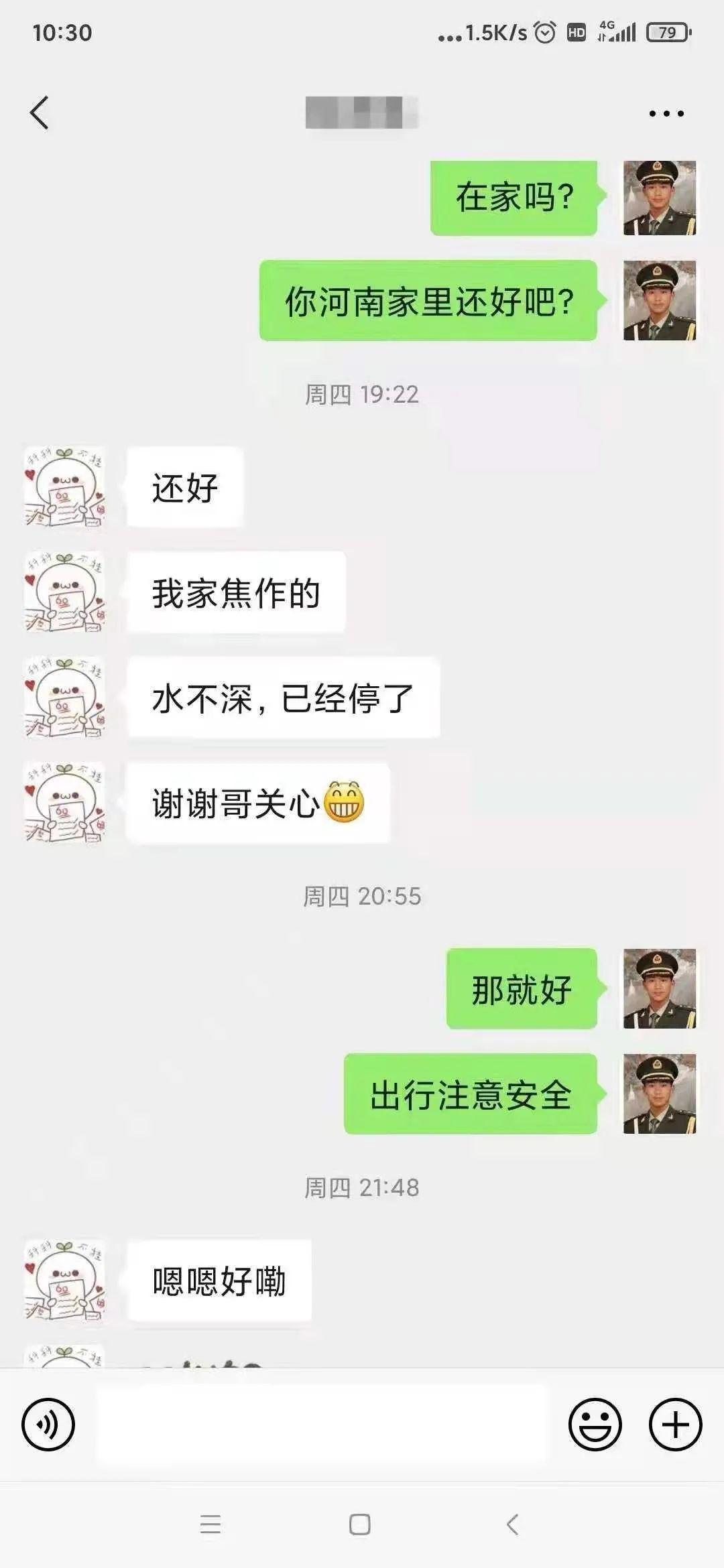724x1568 pixels.
Task: Switch to voice message input
Action: coord(48,1424)
